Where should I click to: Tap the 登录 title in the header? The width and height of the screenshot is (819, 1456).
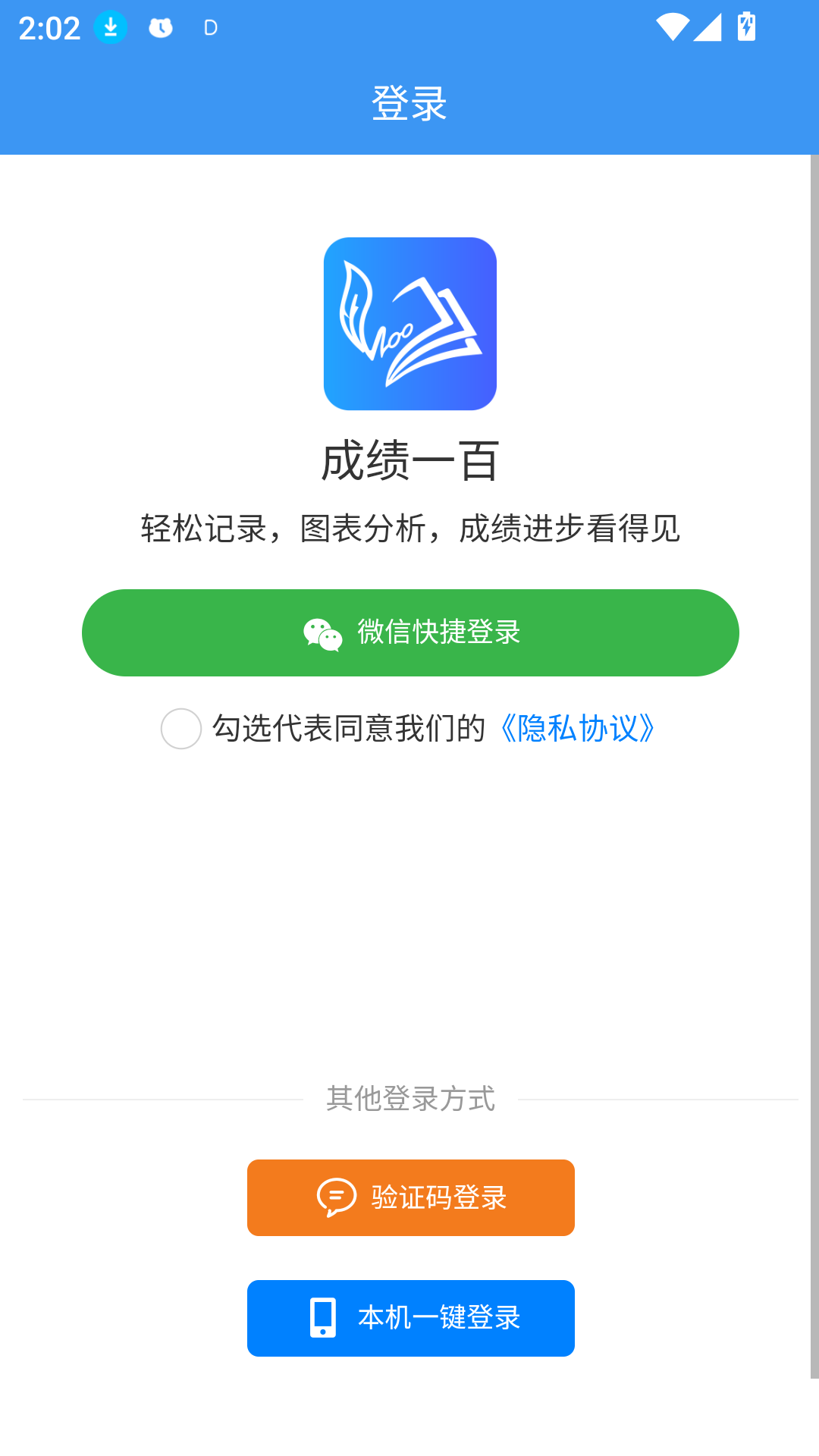coord(409,104)
